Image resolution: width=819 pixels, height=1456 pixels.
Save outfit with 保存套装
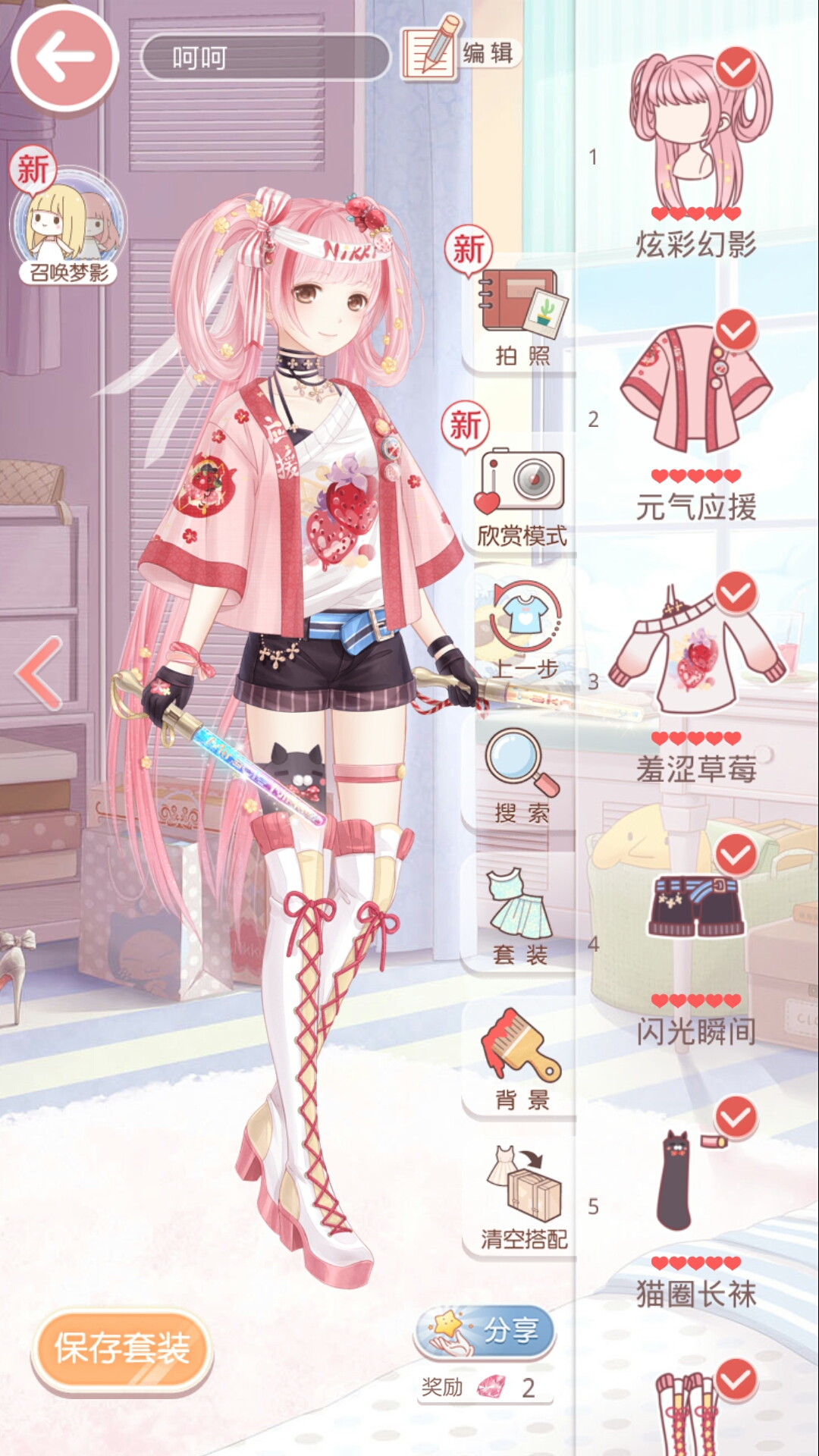(x=122, y=1348)
